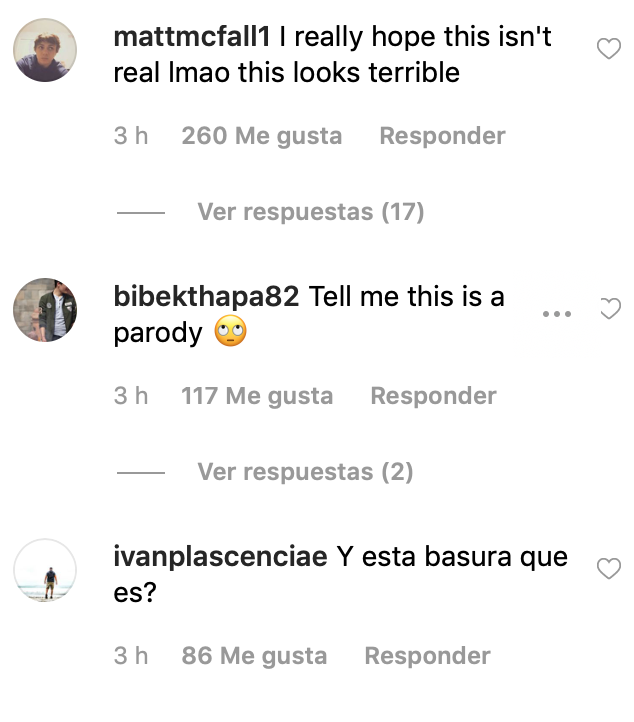View the 117 Me gusta likes list
The height and width of the screenshot is (722, 634).
coord(257,396)
